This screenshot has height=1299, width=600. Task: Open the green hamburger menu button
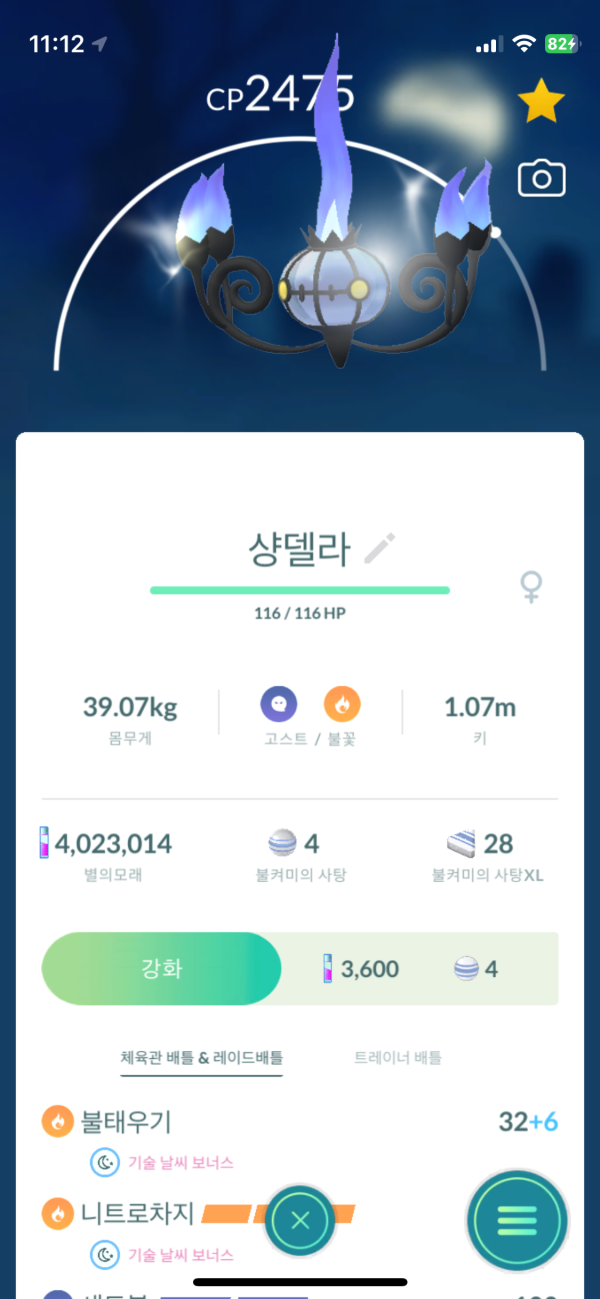click(517, 1220)
